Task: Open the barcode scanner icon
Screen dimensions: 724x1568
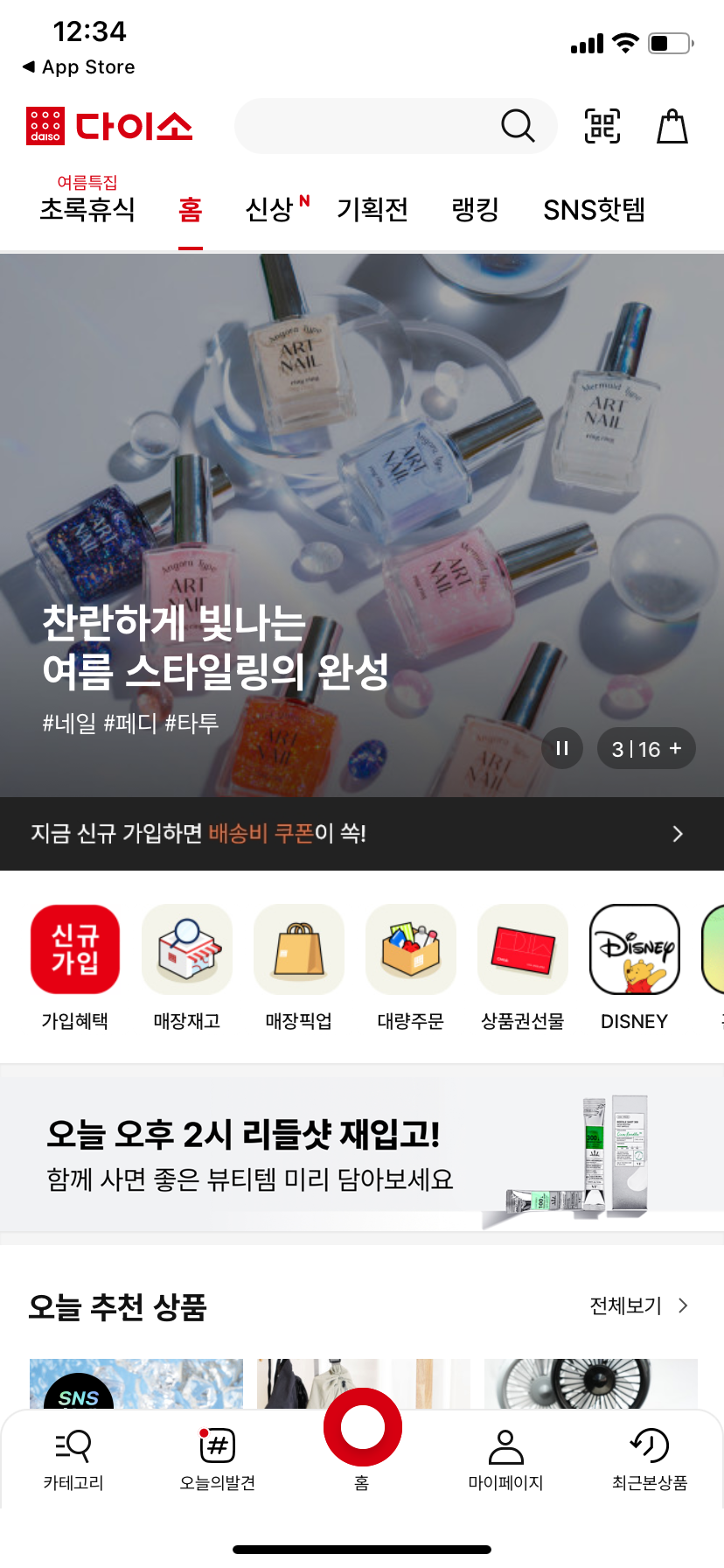Action: click(602, 125)
